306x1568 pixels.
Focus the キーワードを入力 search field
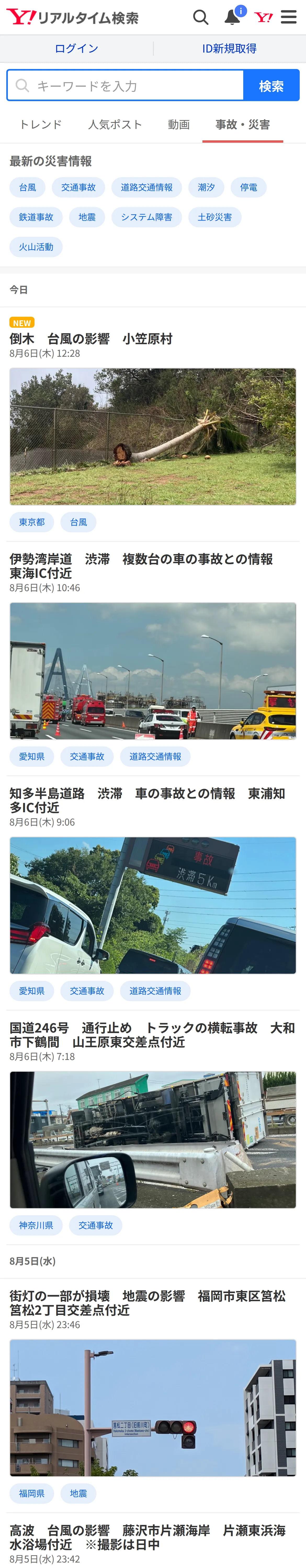point(125,85)
